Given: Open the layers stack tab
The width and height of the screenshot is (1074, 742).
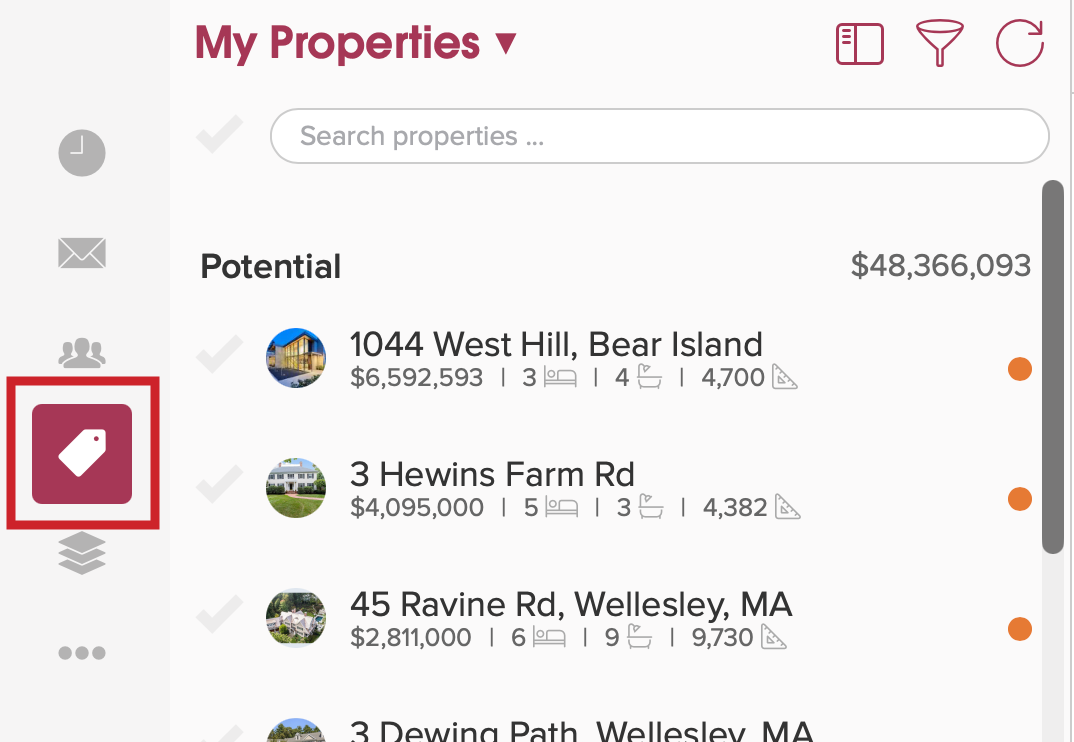Looking at the screenshot, I should click(82, 553).
